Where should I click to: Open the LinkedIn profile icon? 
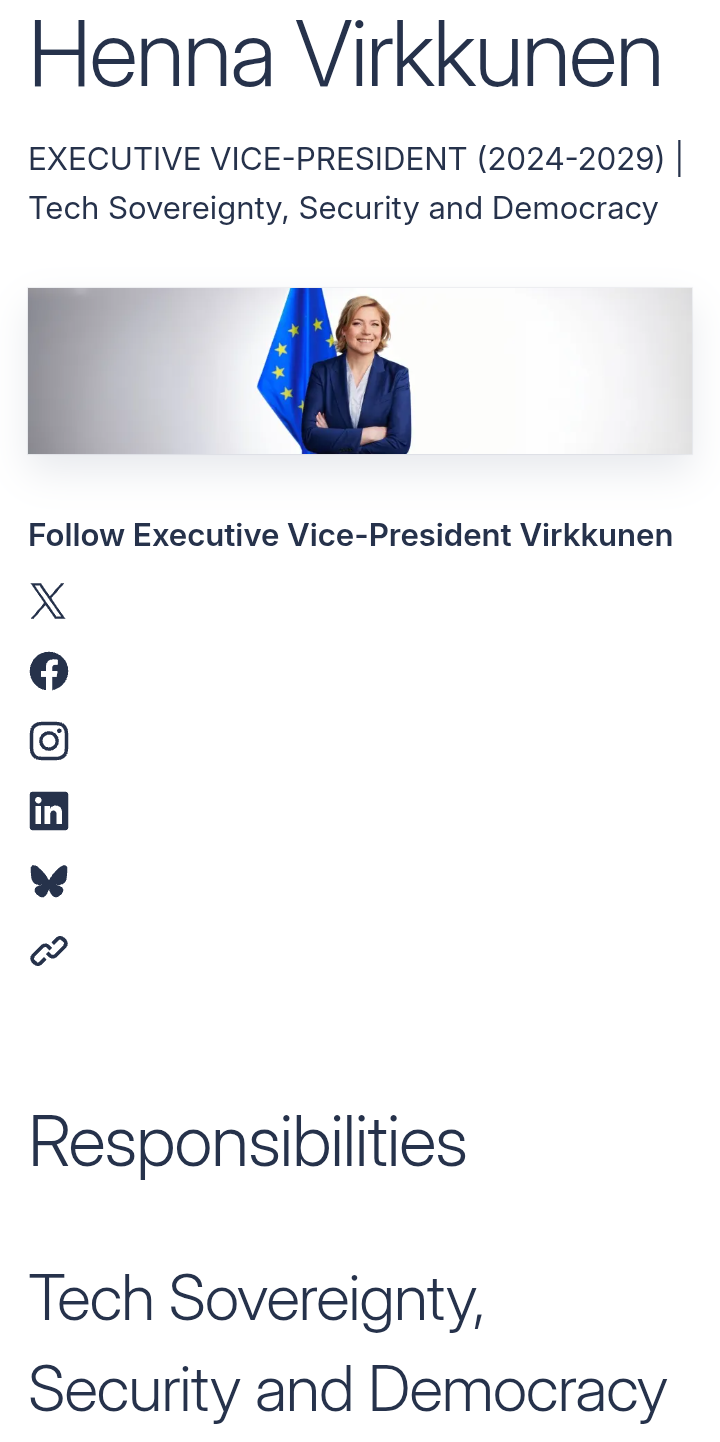48,811
